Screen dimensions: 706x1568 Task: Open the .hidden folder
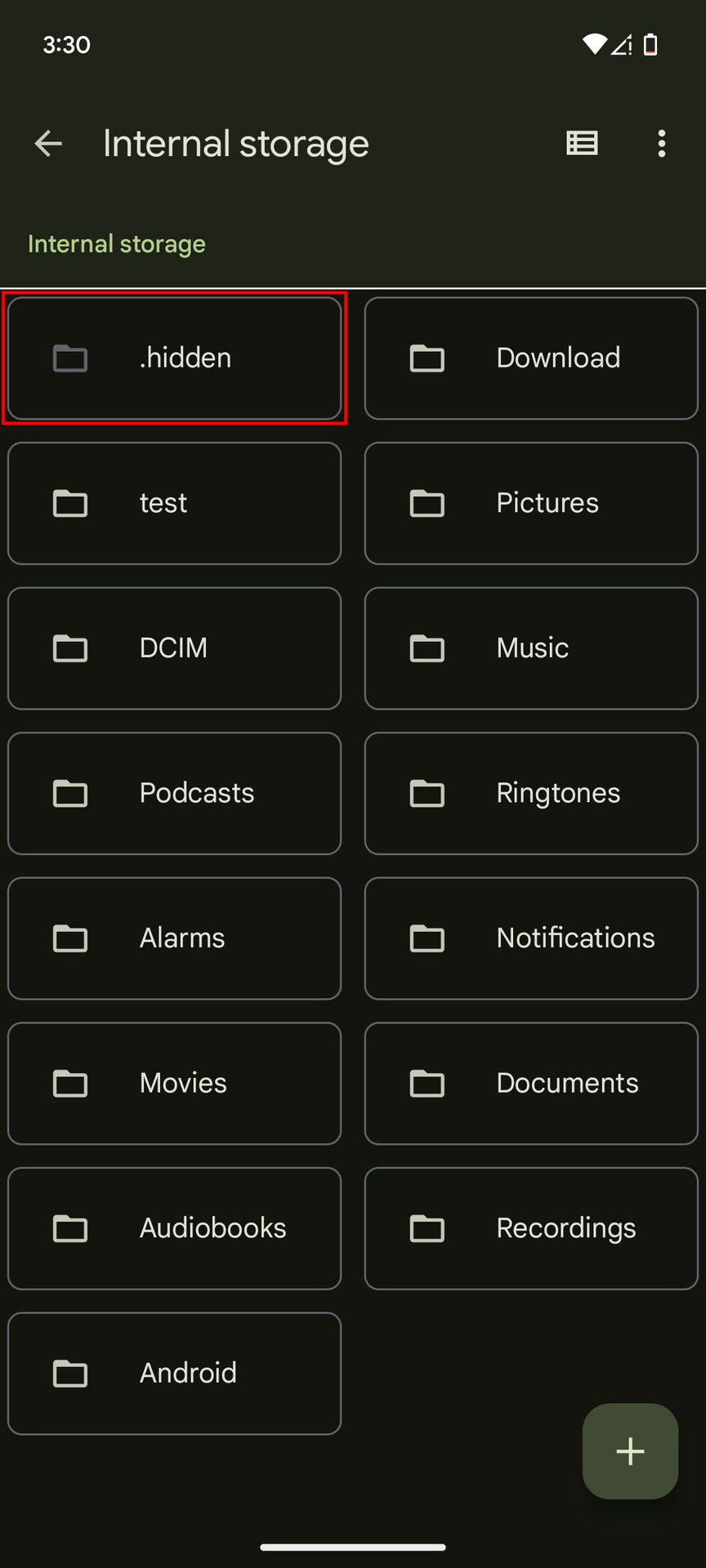tap(174, 358)
